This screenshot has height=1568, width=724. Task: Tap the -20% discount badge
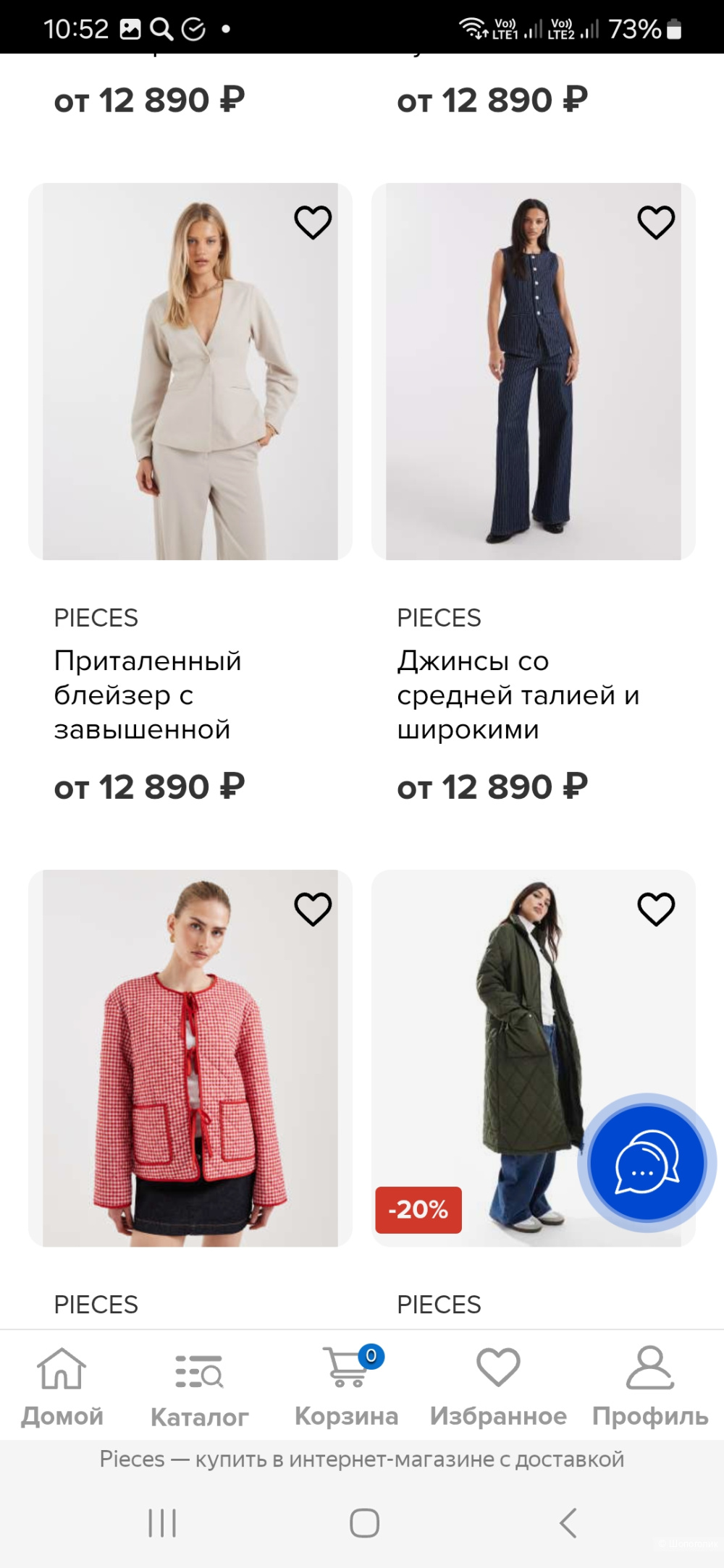point(418,1208)
